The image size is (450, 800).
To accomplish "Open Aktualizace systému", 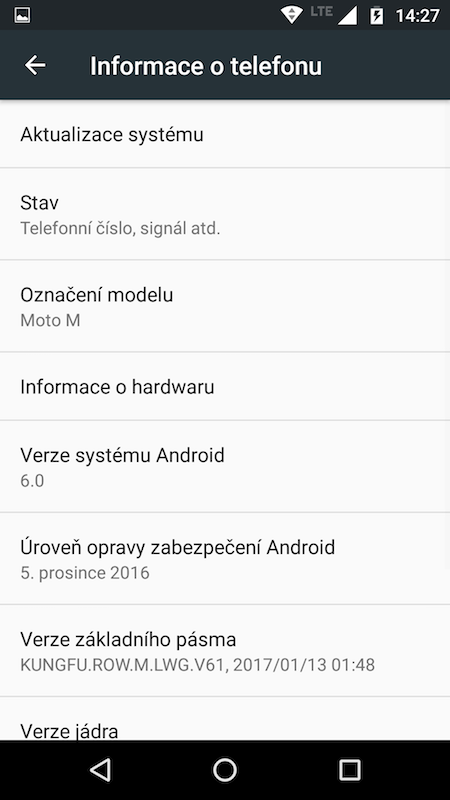I will coord(225,134).
